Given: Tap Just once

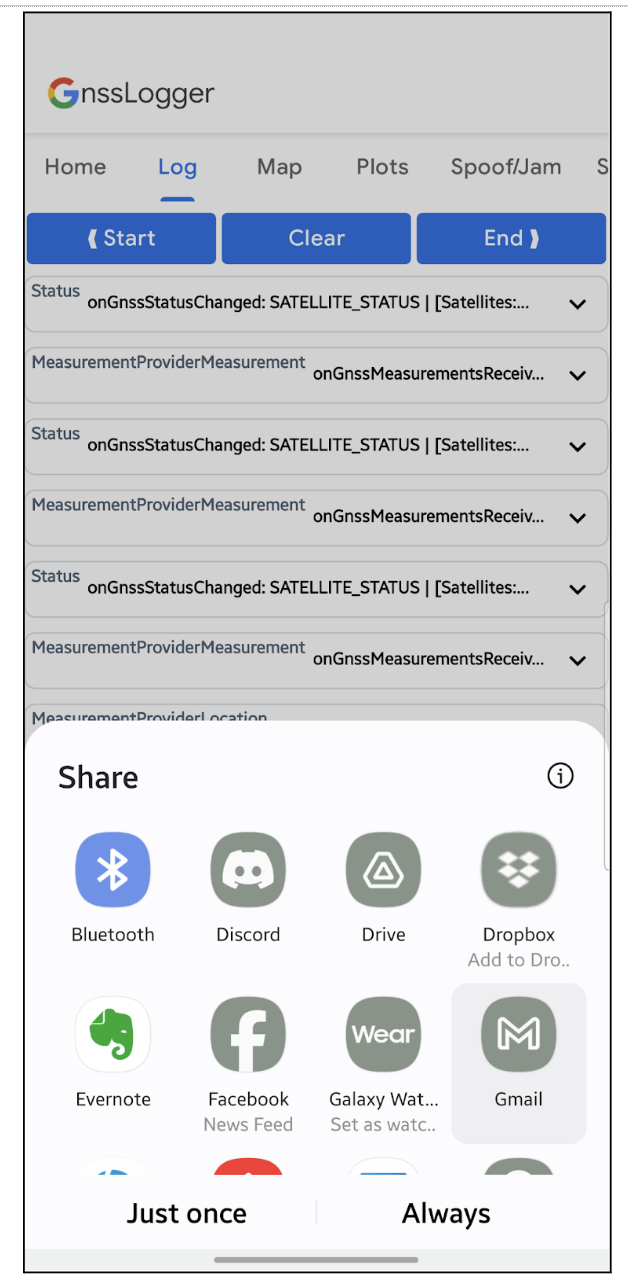Looking at the screenshot, I should click(186, 1213).
